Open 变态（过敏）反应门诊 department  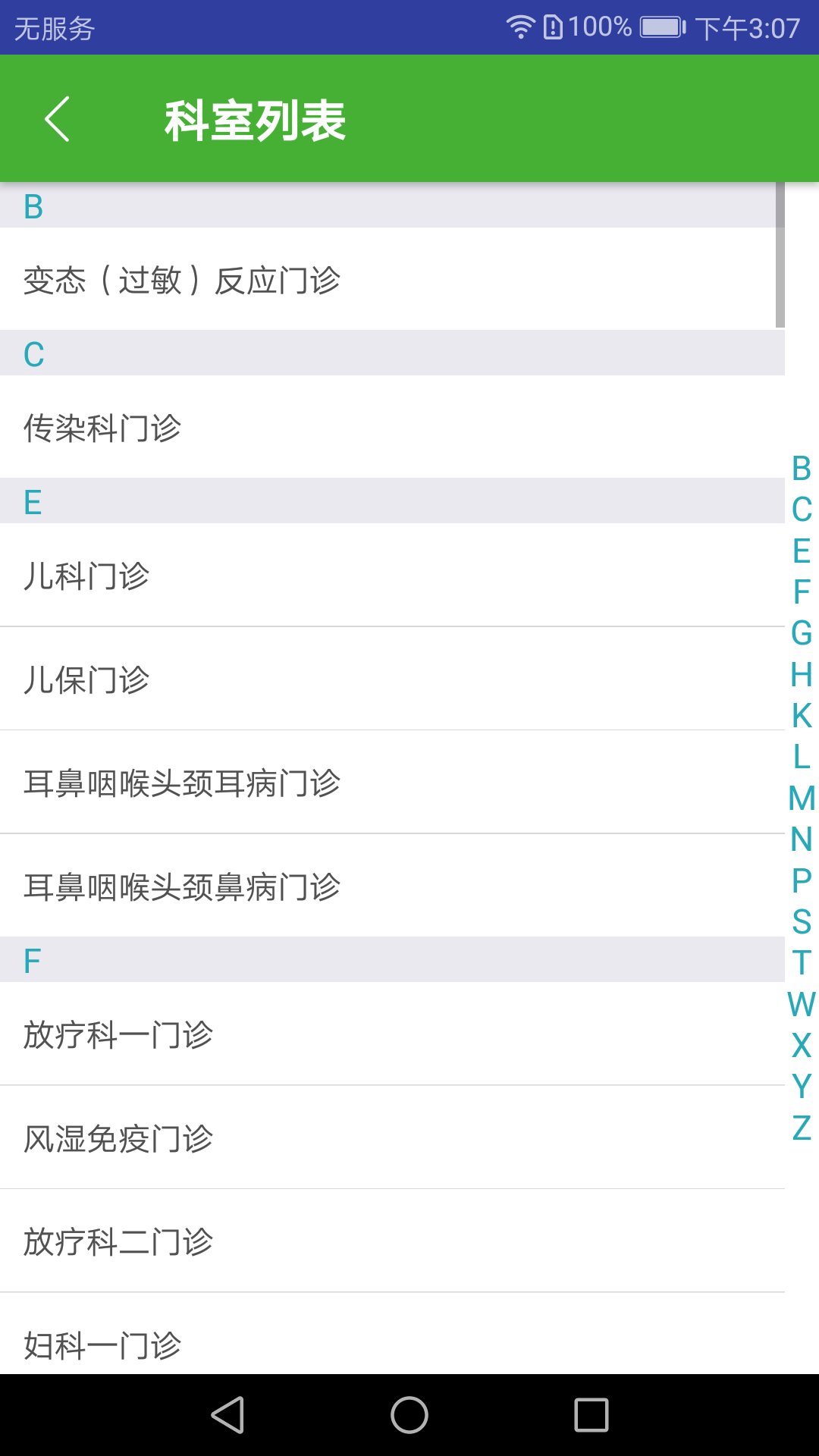(x=182, y=280)
